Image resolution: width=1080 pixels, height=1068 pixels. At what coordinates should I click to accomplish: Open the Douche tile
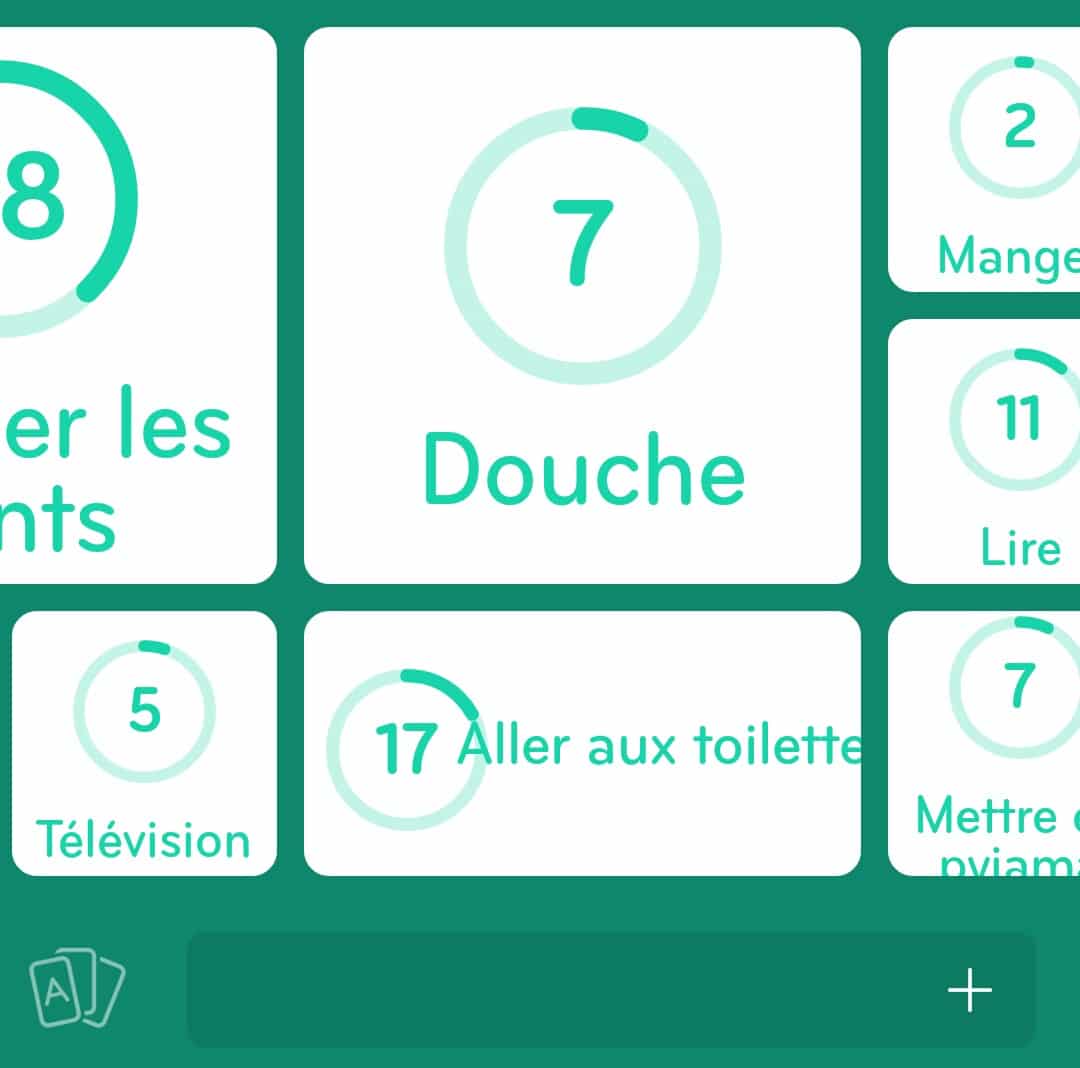coord(582,305)
